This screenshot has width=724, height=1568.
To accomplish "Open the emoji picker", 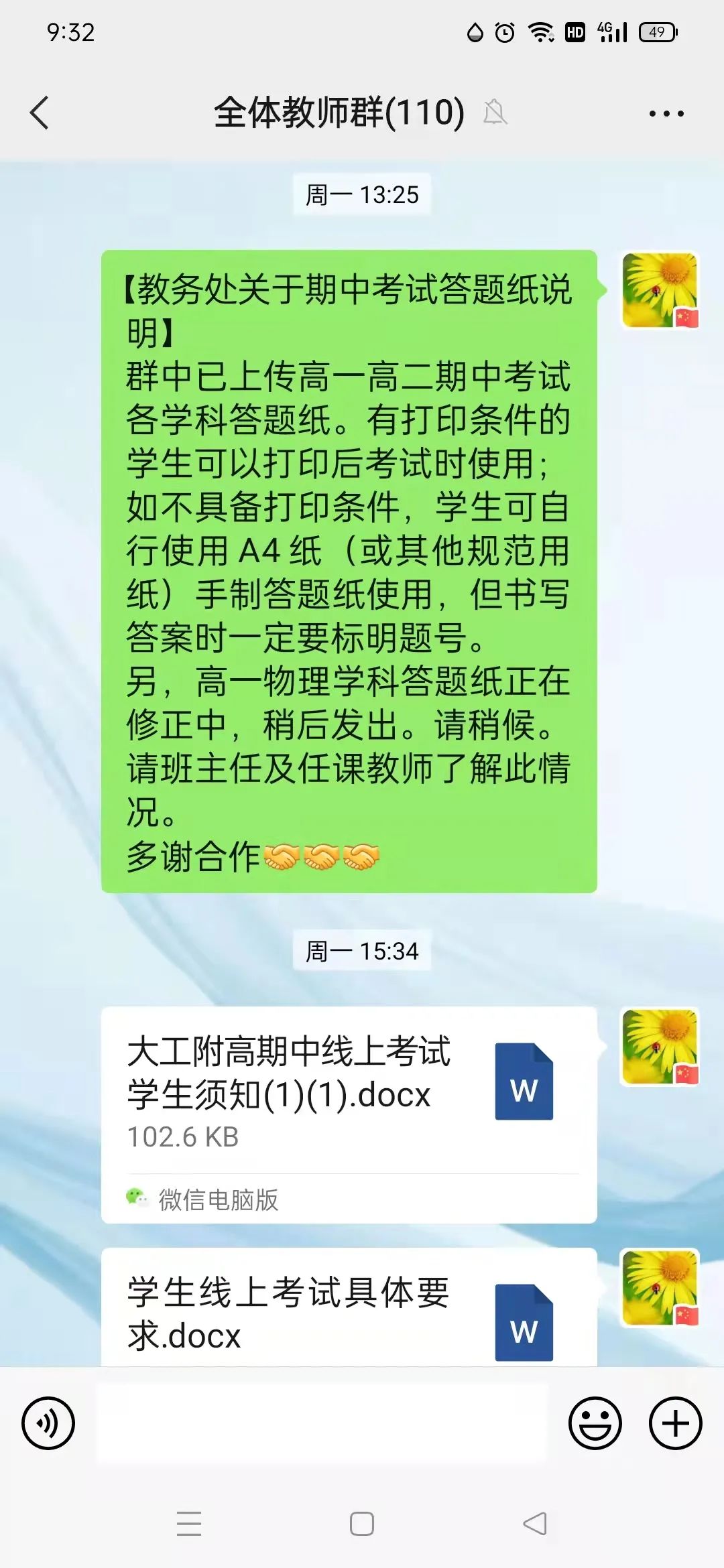I will 595,1423.
